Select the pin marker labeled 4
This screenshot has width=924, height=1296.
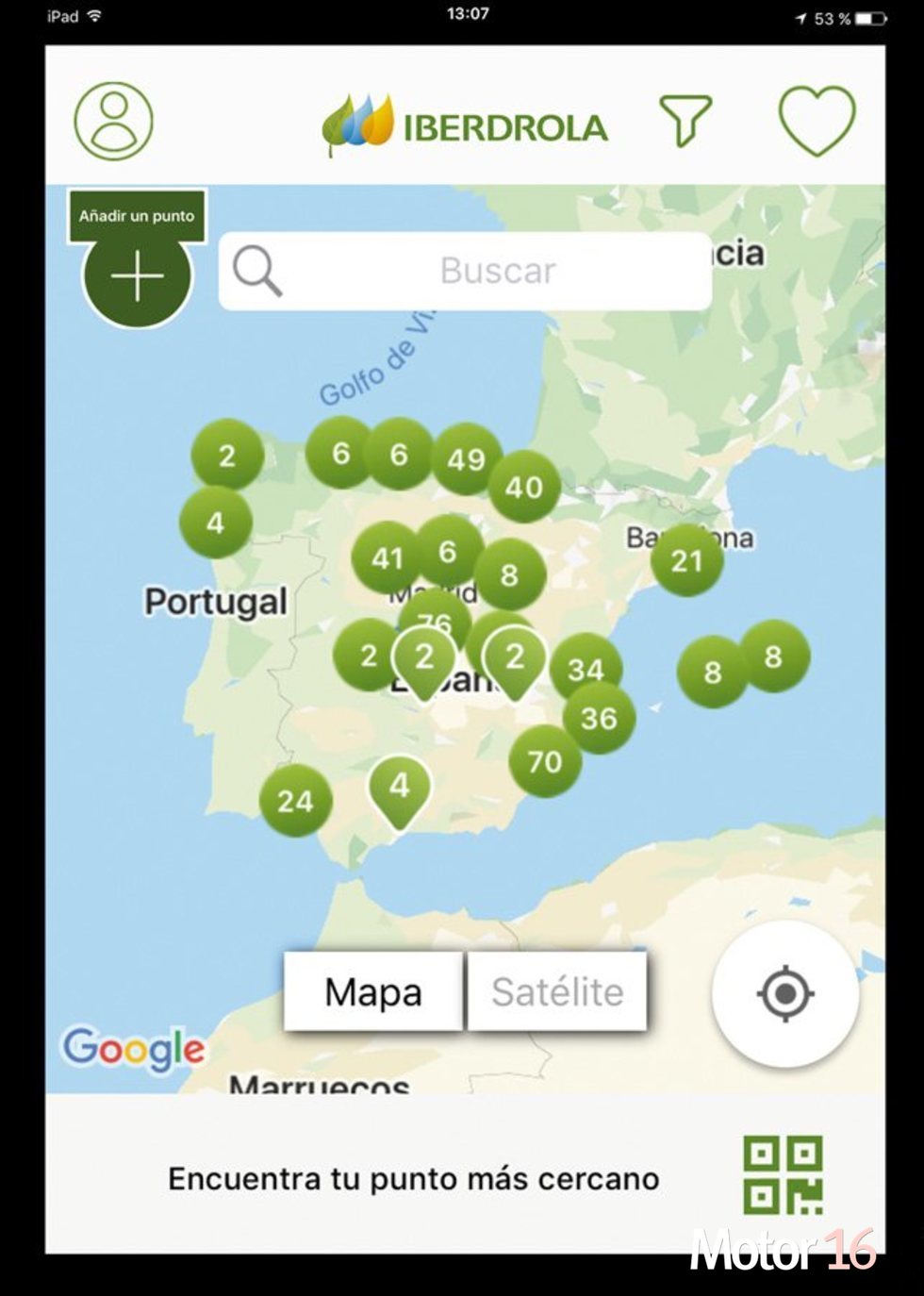click(x=400, y=787)
